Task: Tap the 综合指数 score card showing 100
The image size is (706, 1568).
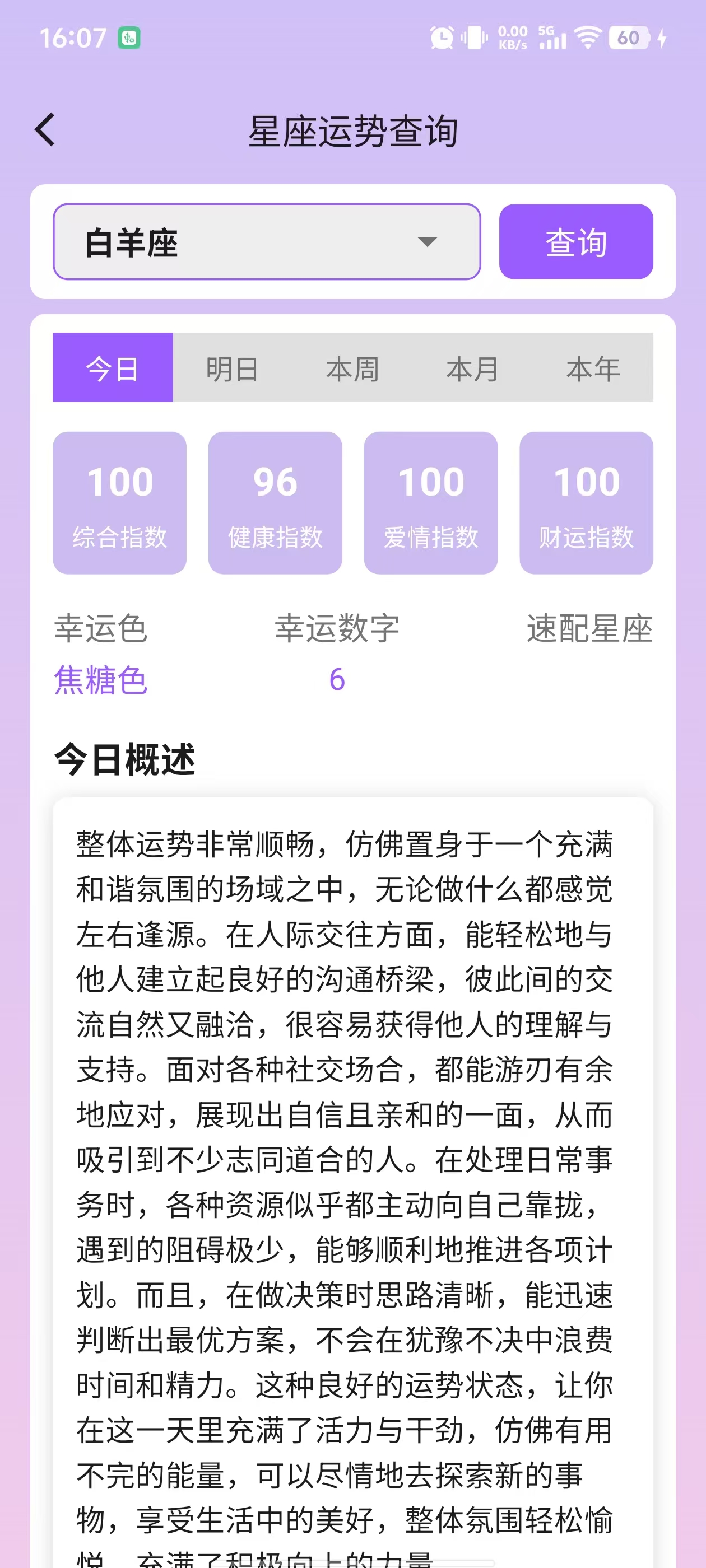Action: click(119, 502)
